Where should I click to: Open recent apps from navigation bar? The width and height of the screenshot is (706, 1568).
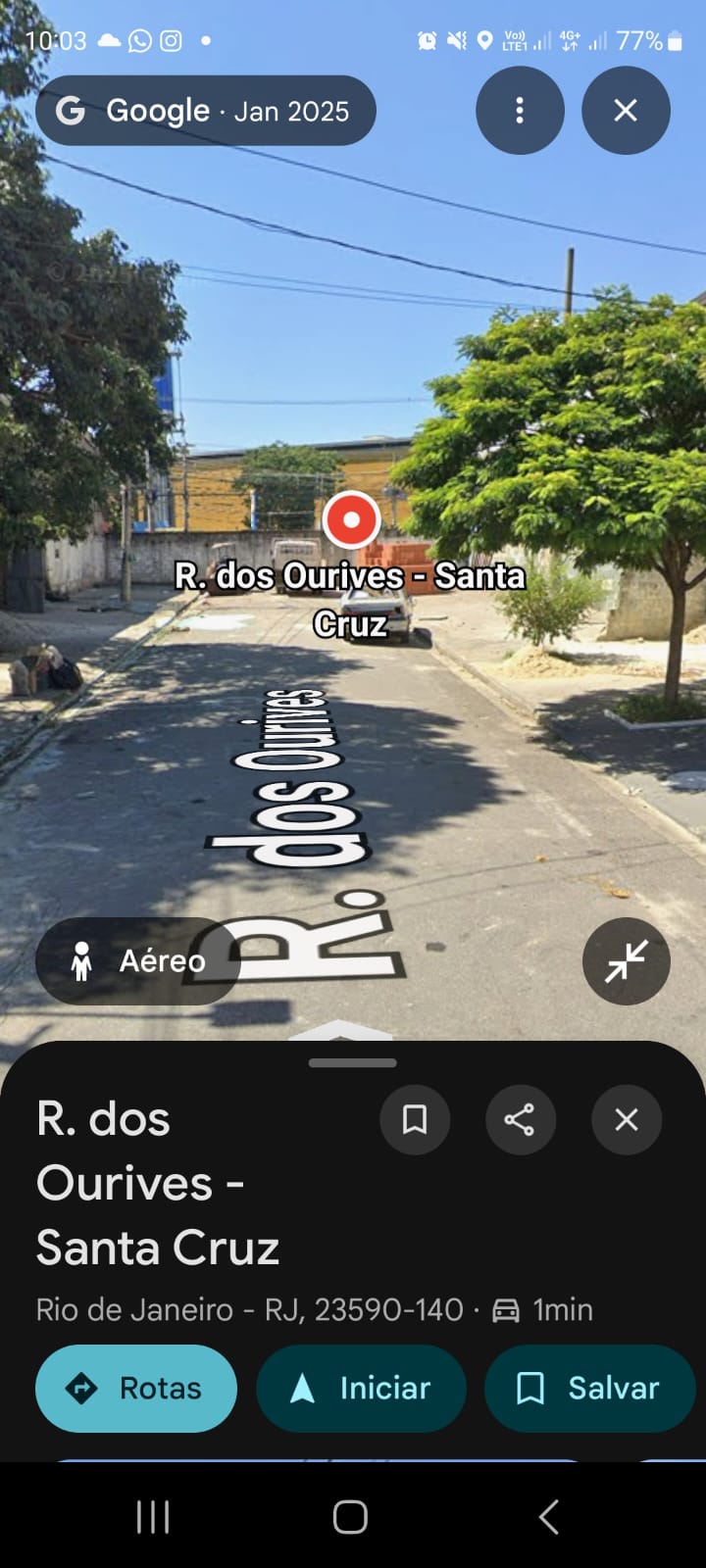coord(153,1516)
